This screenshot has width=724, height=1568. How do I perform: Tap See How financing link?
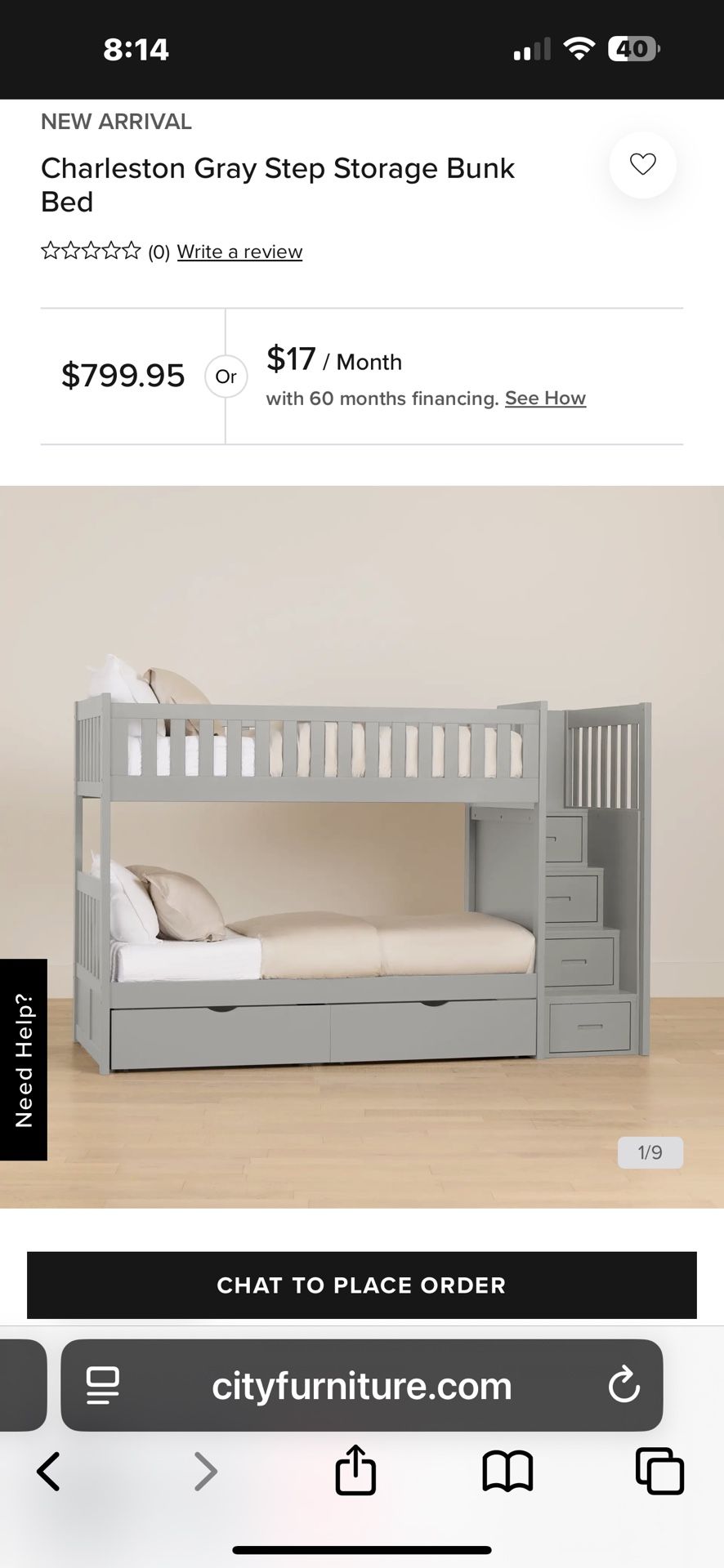545,398
